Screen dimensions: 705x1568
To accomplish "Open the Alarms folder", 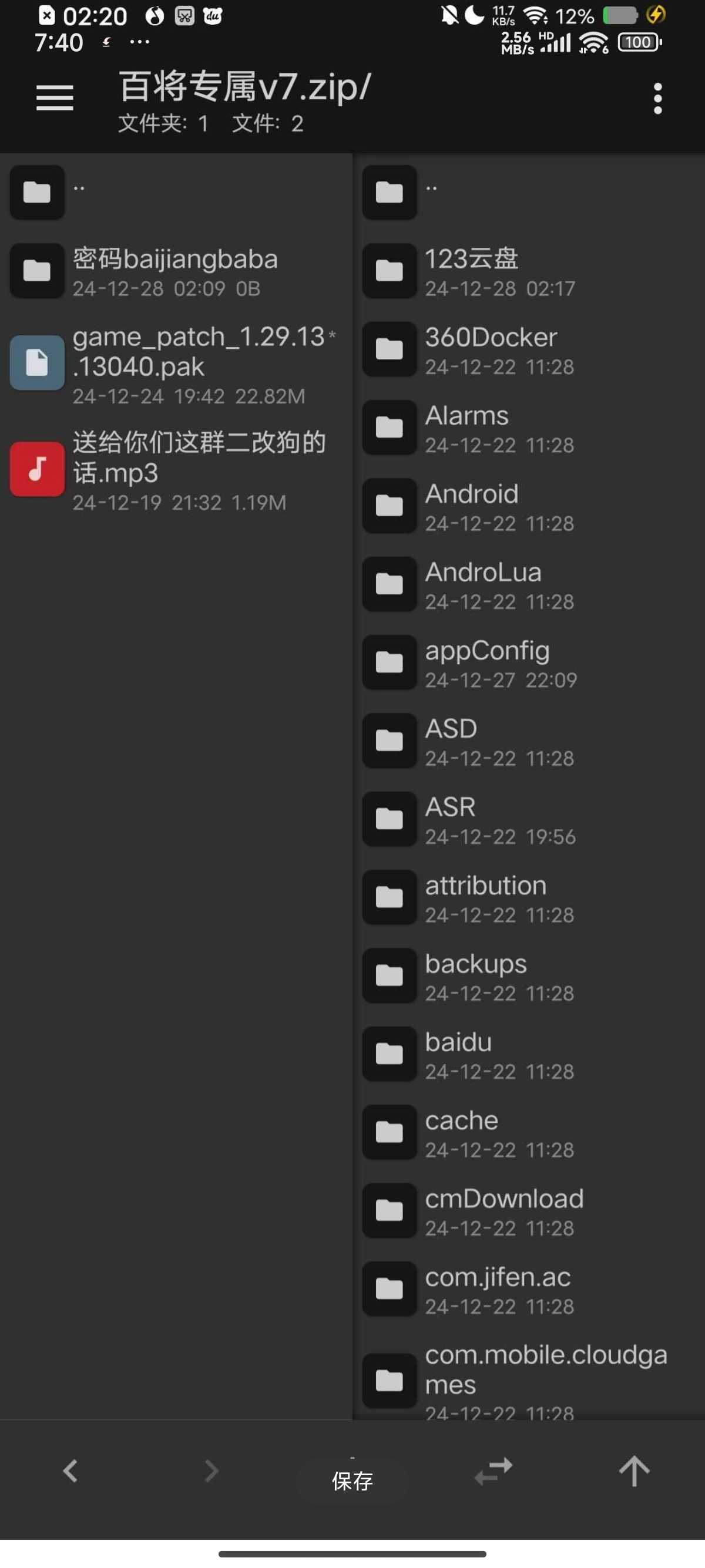I will (528, 428).
